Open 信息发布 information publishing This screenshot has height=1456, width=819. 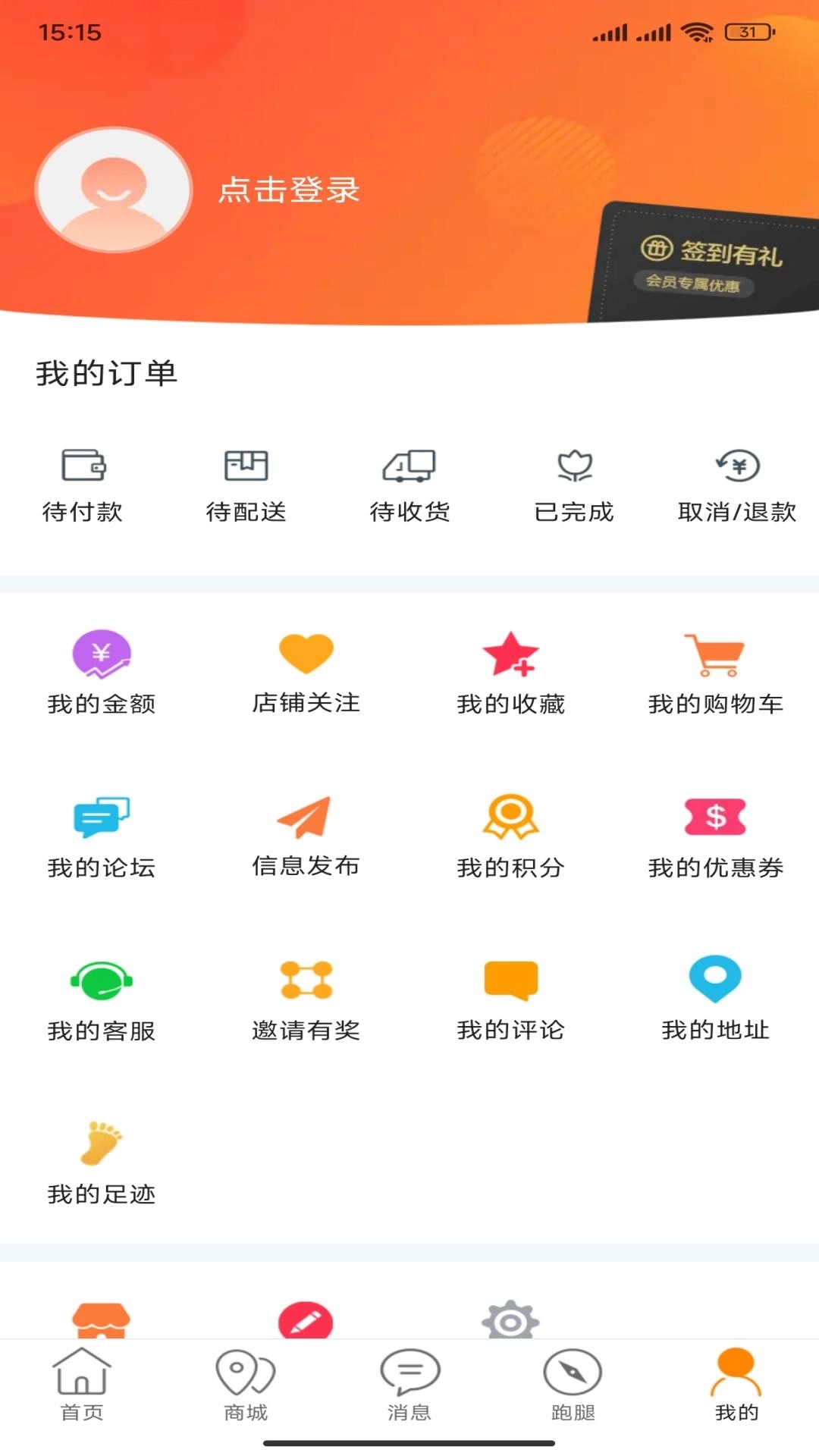click(306, 834)
